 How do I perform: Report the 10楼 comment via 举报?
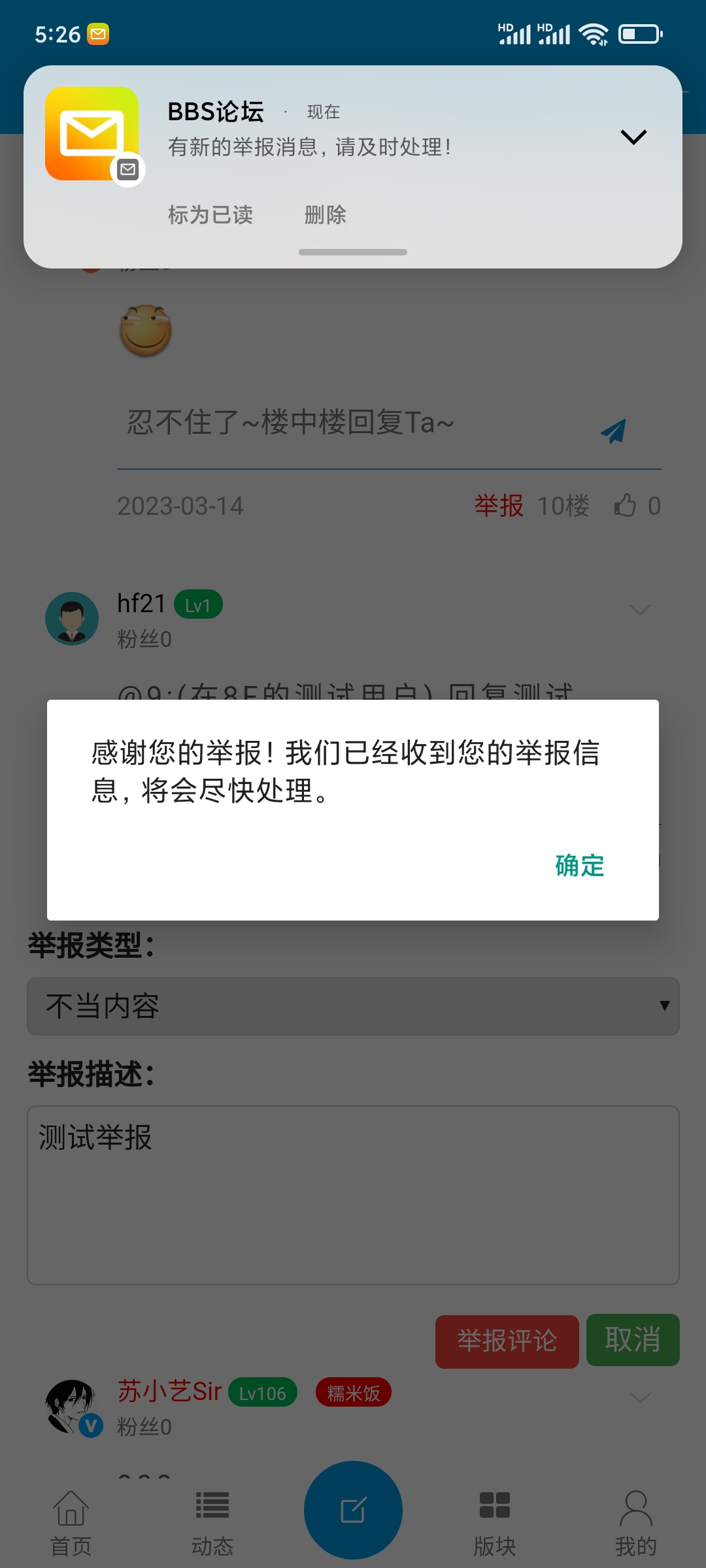[498, 506]
